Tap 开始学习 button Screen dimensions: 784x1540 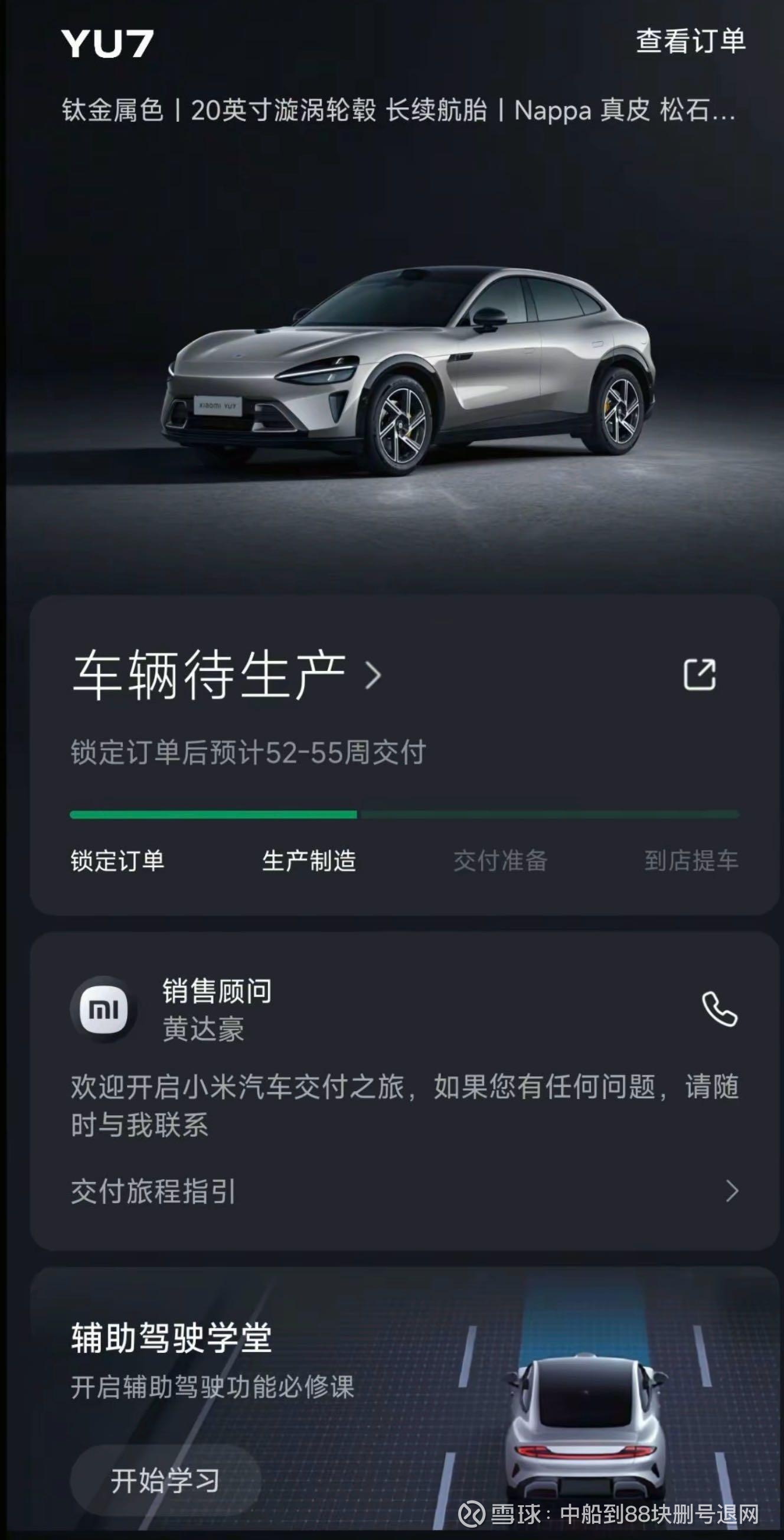click(165, 1480)
